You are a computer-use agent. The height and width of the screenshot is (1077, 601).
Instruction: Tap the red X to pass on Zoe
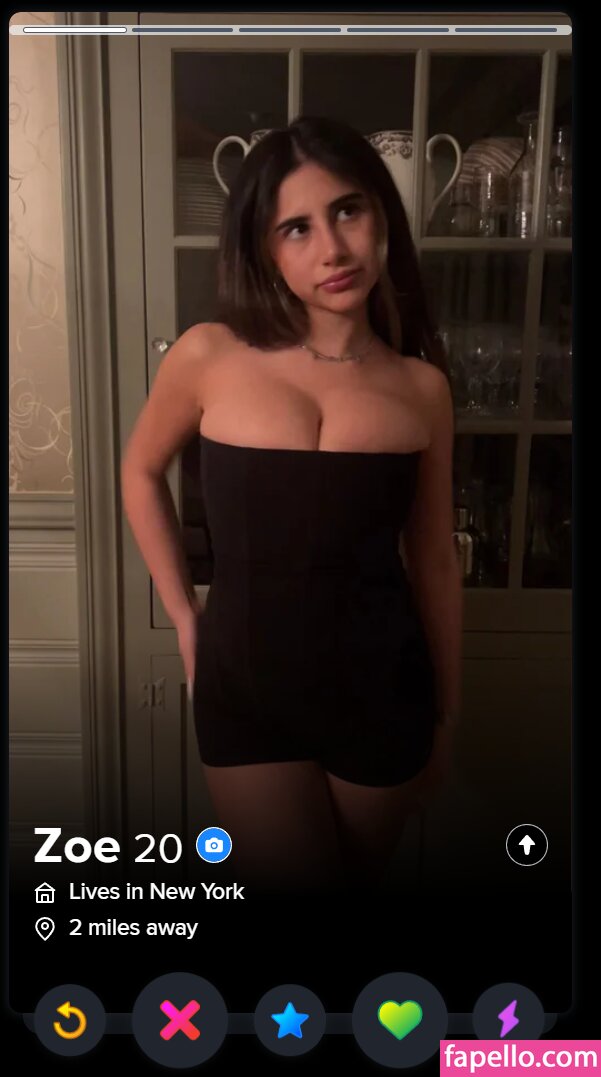pos(180,1020)
